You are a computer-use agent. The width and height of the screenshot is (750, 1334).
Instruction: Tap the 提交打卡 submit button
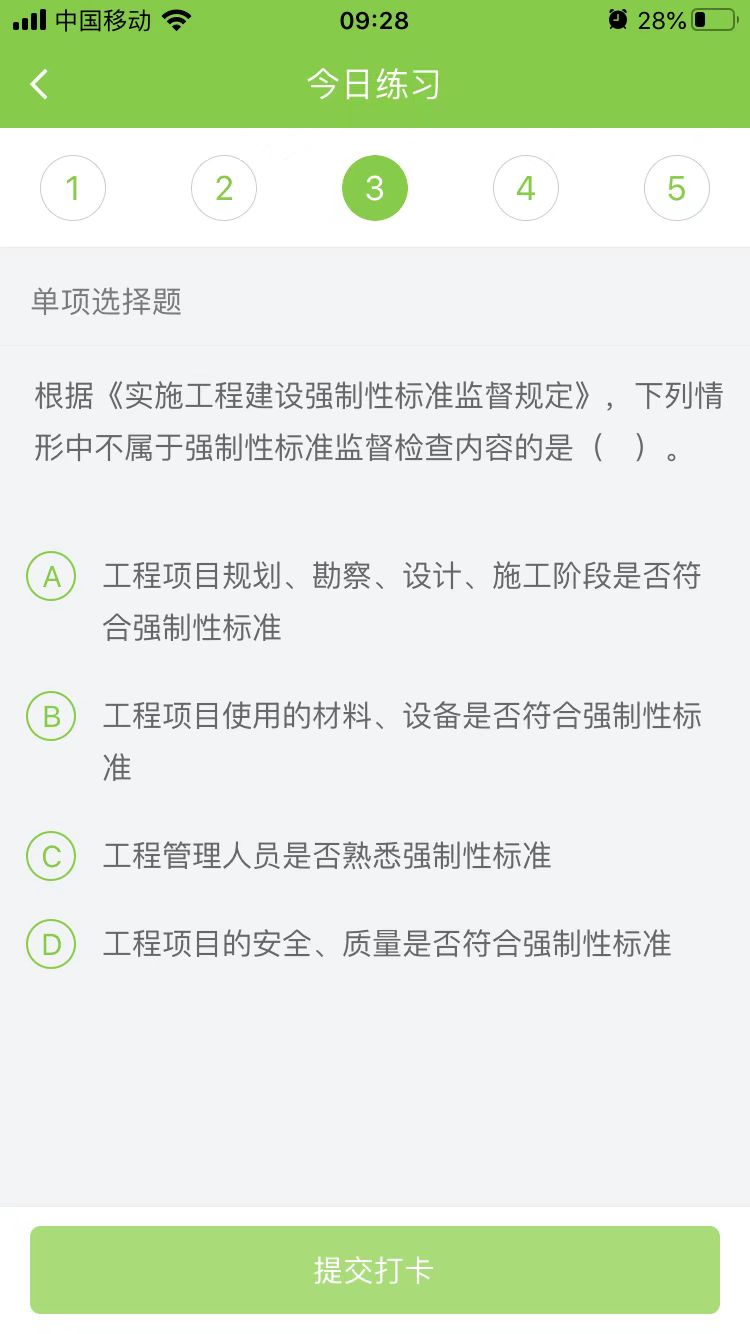click(x=375, y=1270)
